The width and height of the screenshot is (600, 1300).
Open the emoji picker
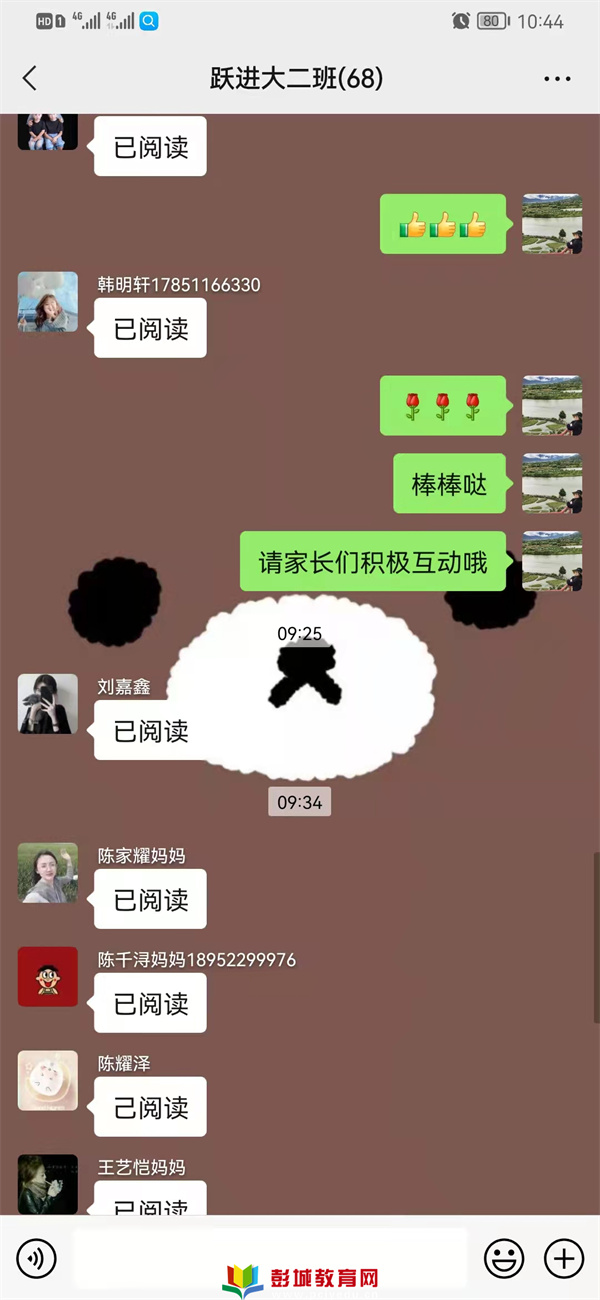[504, 1258]
